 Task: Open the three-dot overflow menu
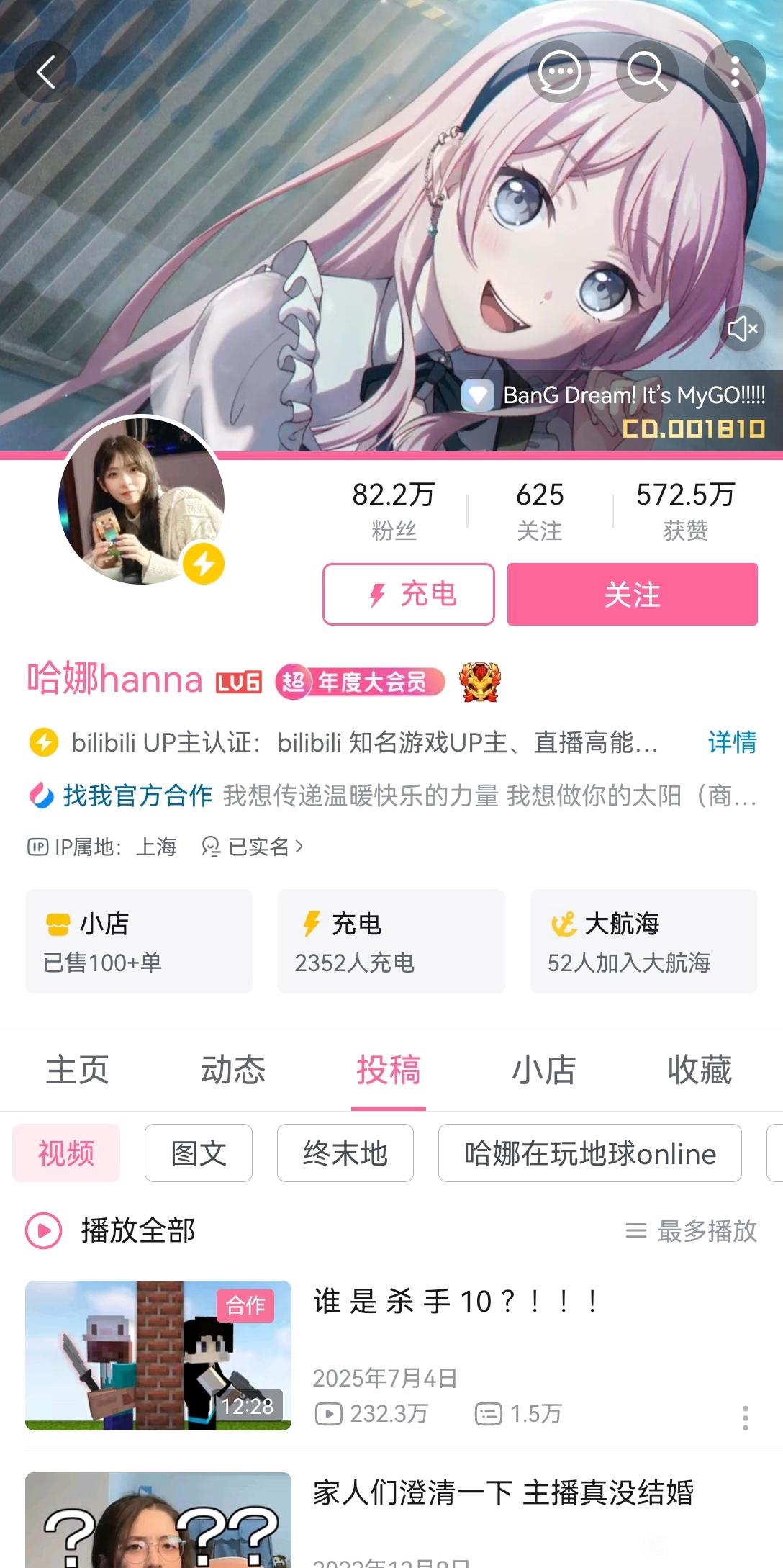(734, 73)
